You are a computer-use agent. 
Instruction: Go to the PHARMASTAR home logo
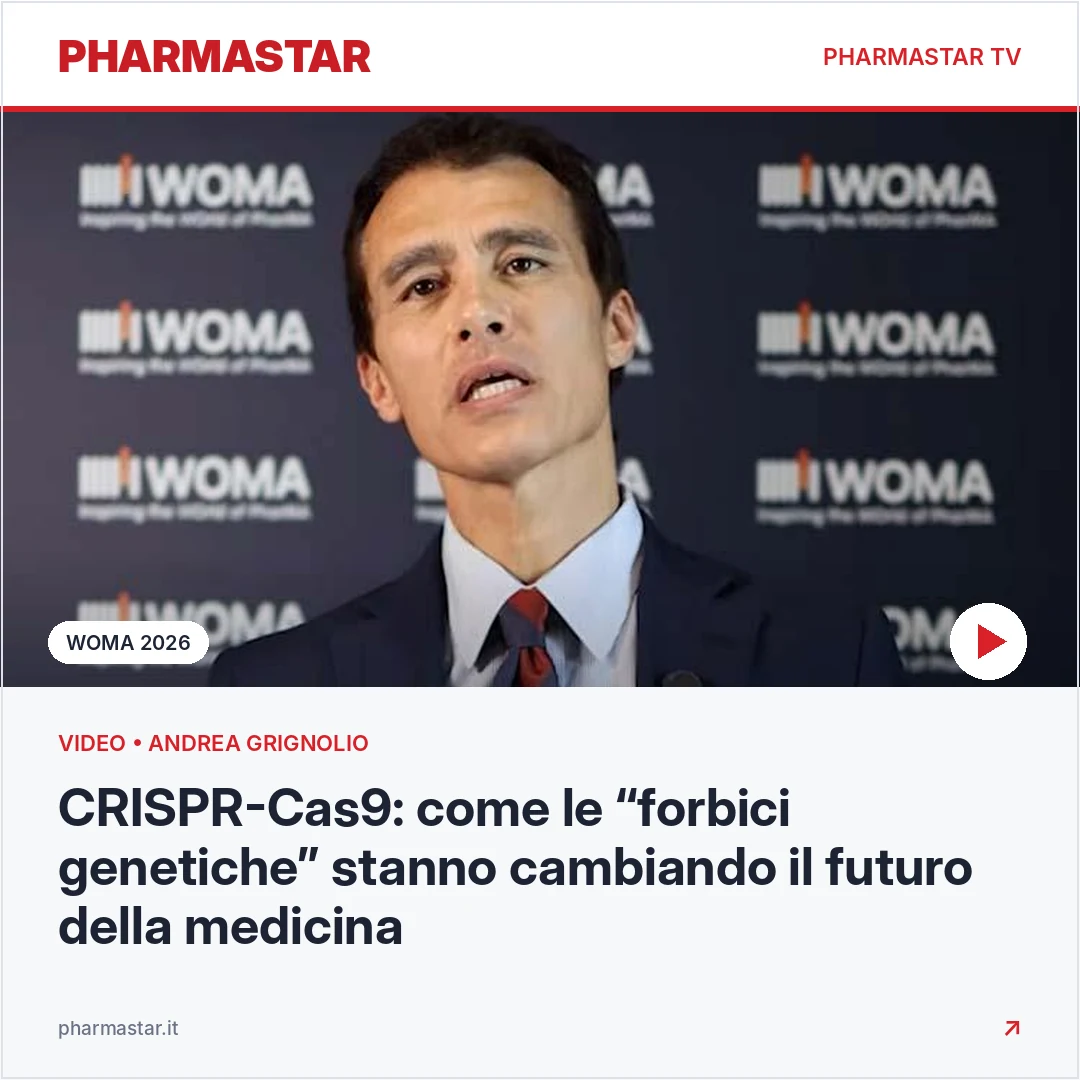(214, 56)
